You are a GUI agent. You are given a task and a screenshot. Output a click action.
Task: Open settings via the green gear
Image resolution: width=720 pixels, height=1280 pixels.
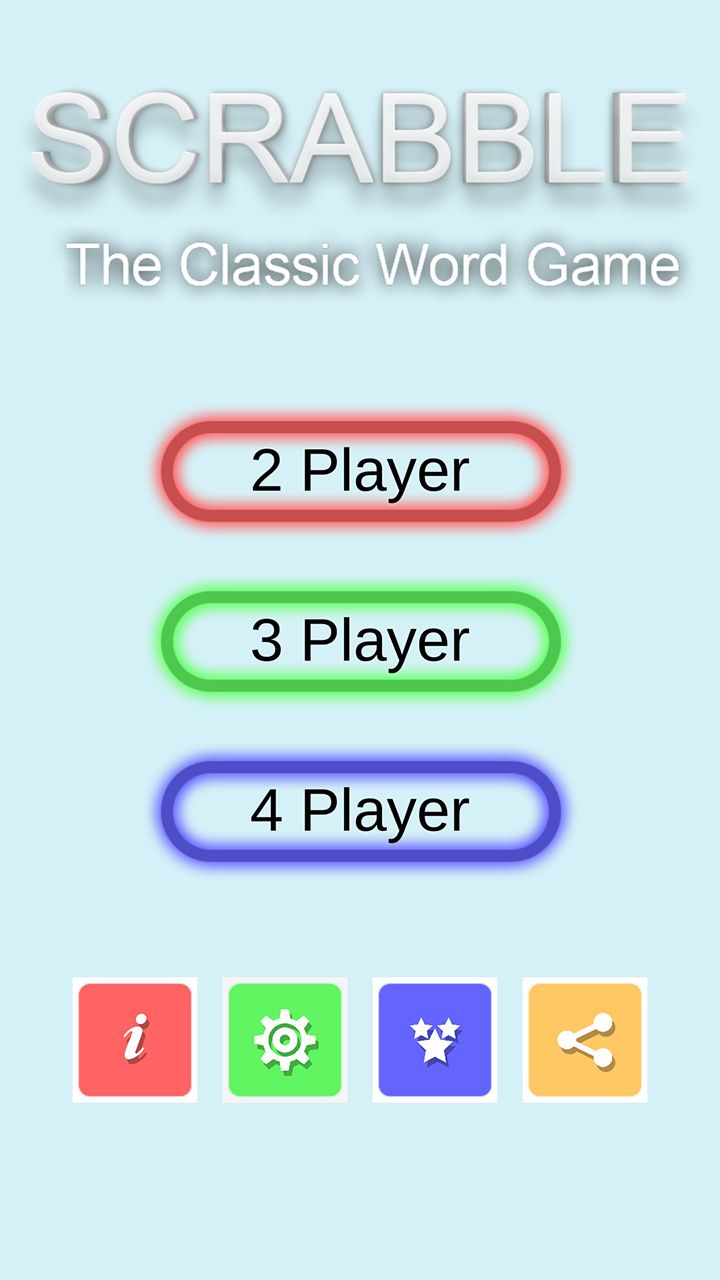coord(285,1040)
